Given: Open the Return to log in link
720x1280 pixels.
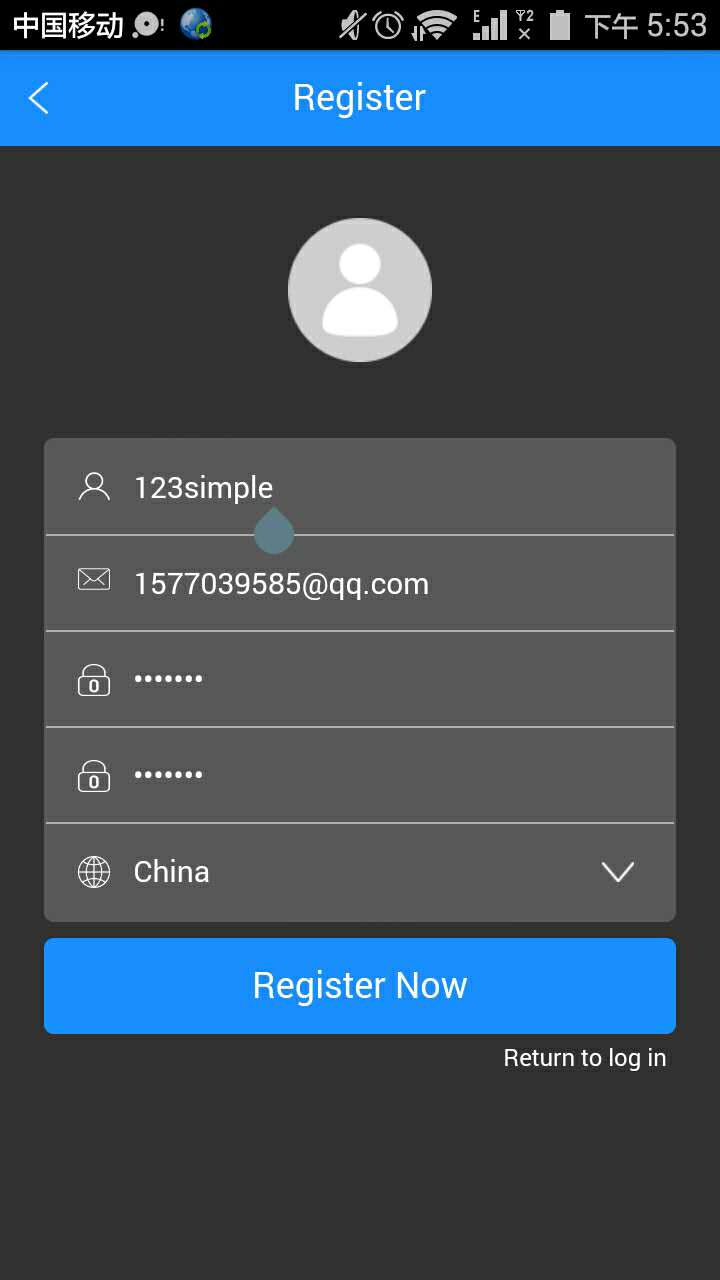Looking at the screenshot, I should tap(585, 1058).
